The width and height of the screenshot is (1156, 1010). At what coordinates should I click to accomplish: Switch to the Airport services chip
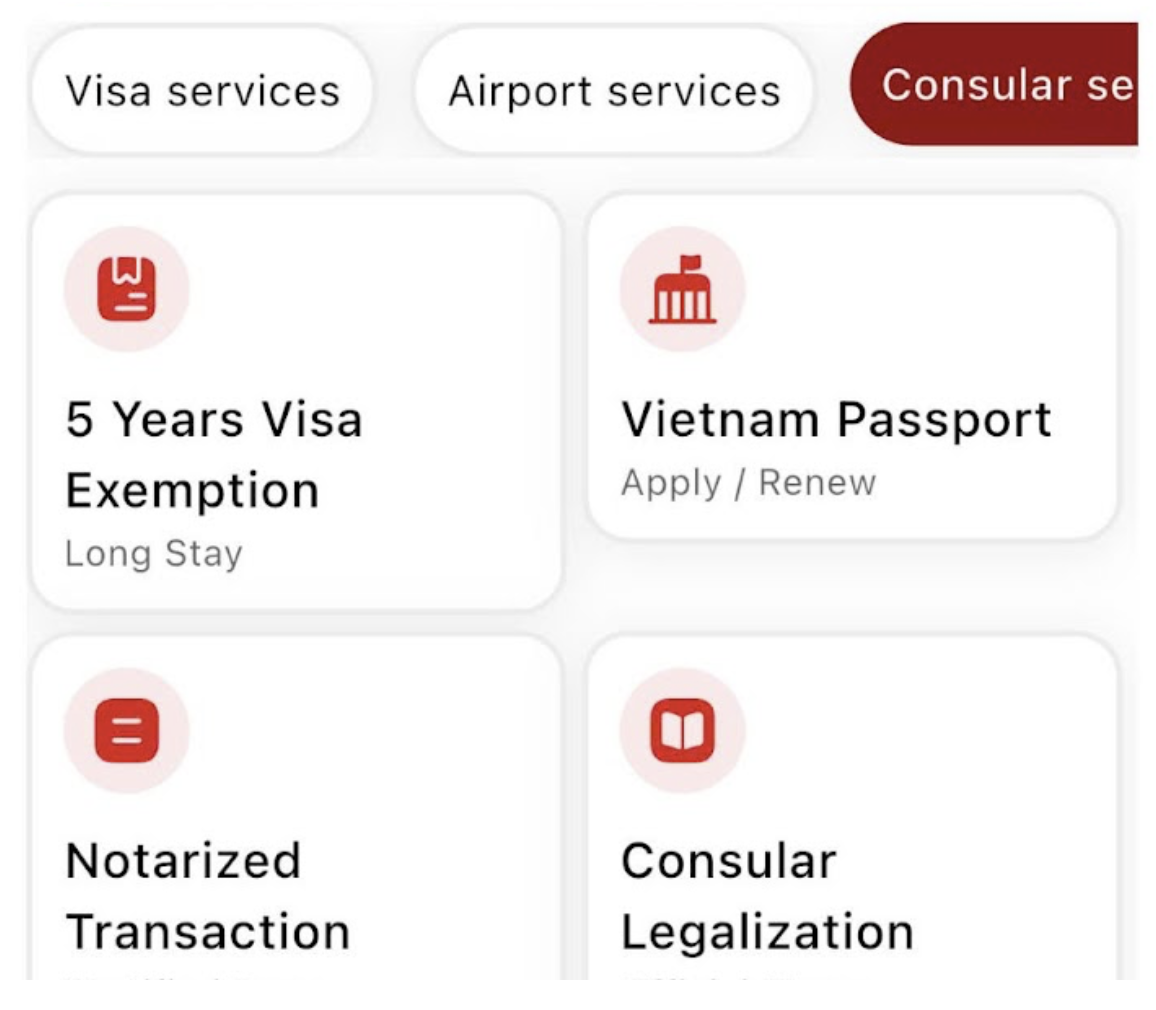(613, 91)
